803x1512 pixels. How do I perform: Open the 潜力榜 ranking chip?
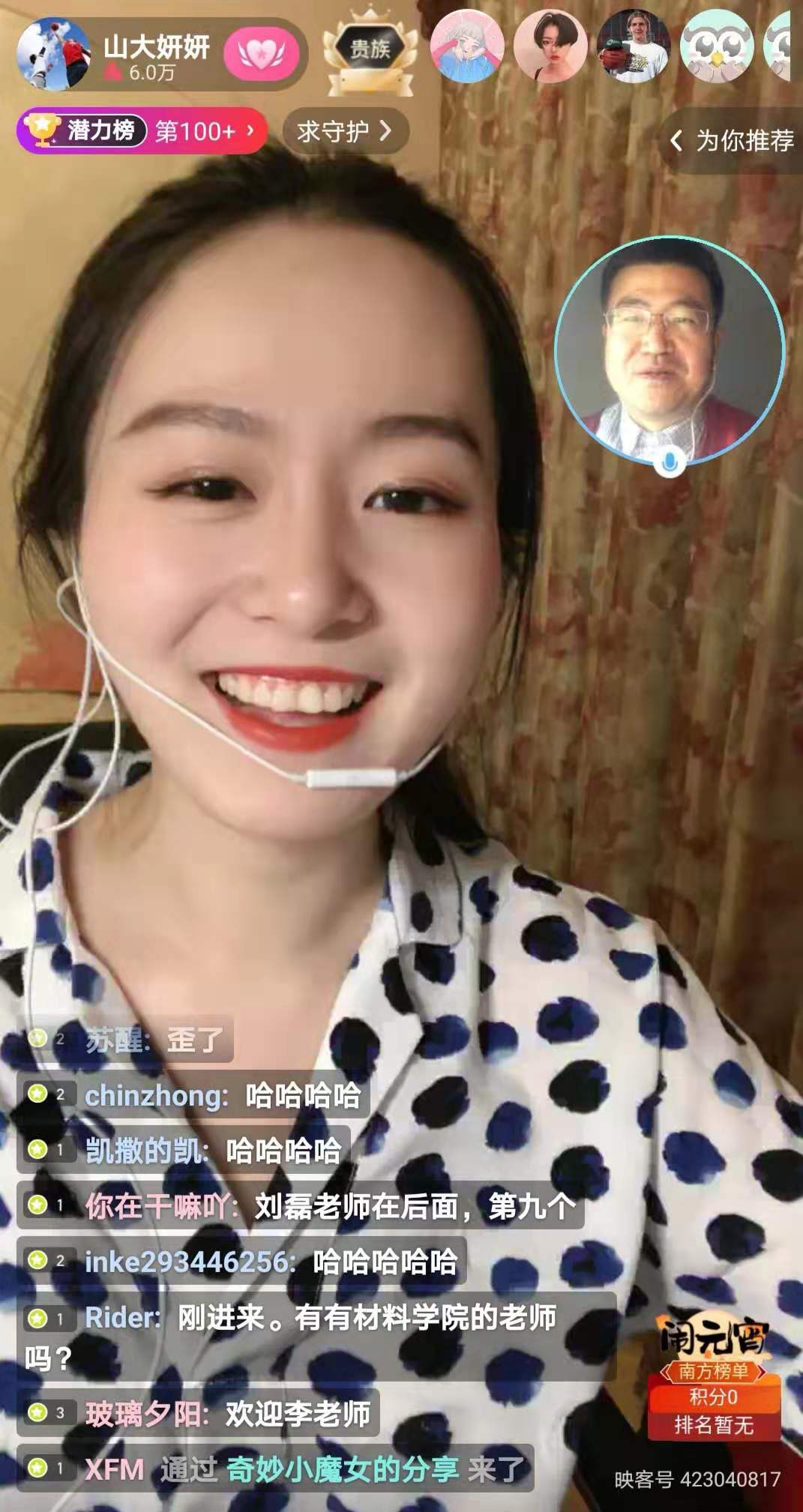[x=142, y=131]
